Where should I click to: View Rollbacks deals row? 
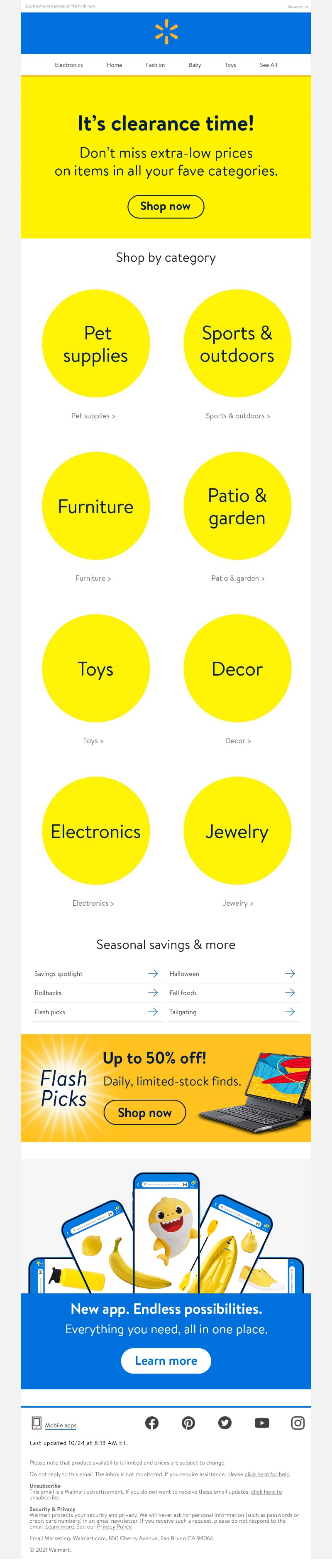95,993
